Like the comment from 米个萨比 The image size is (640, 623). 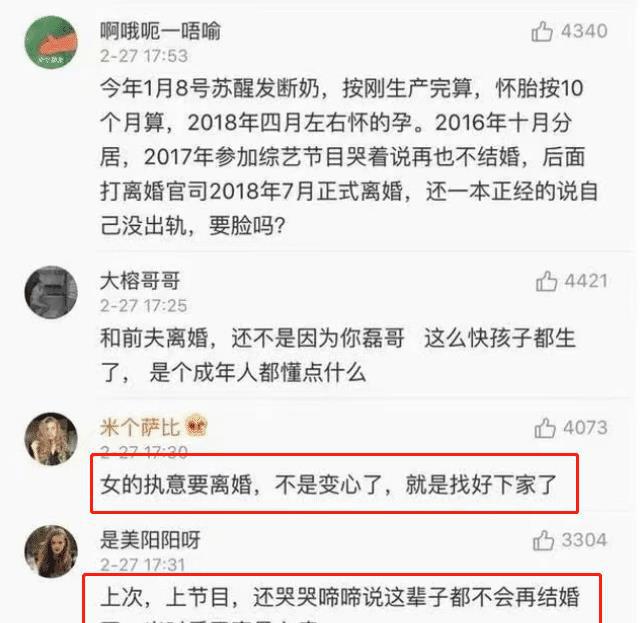point(545,428)
